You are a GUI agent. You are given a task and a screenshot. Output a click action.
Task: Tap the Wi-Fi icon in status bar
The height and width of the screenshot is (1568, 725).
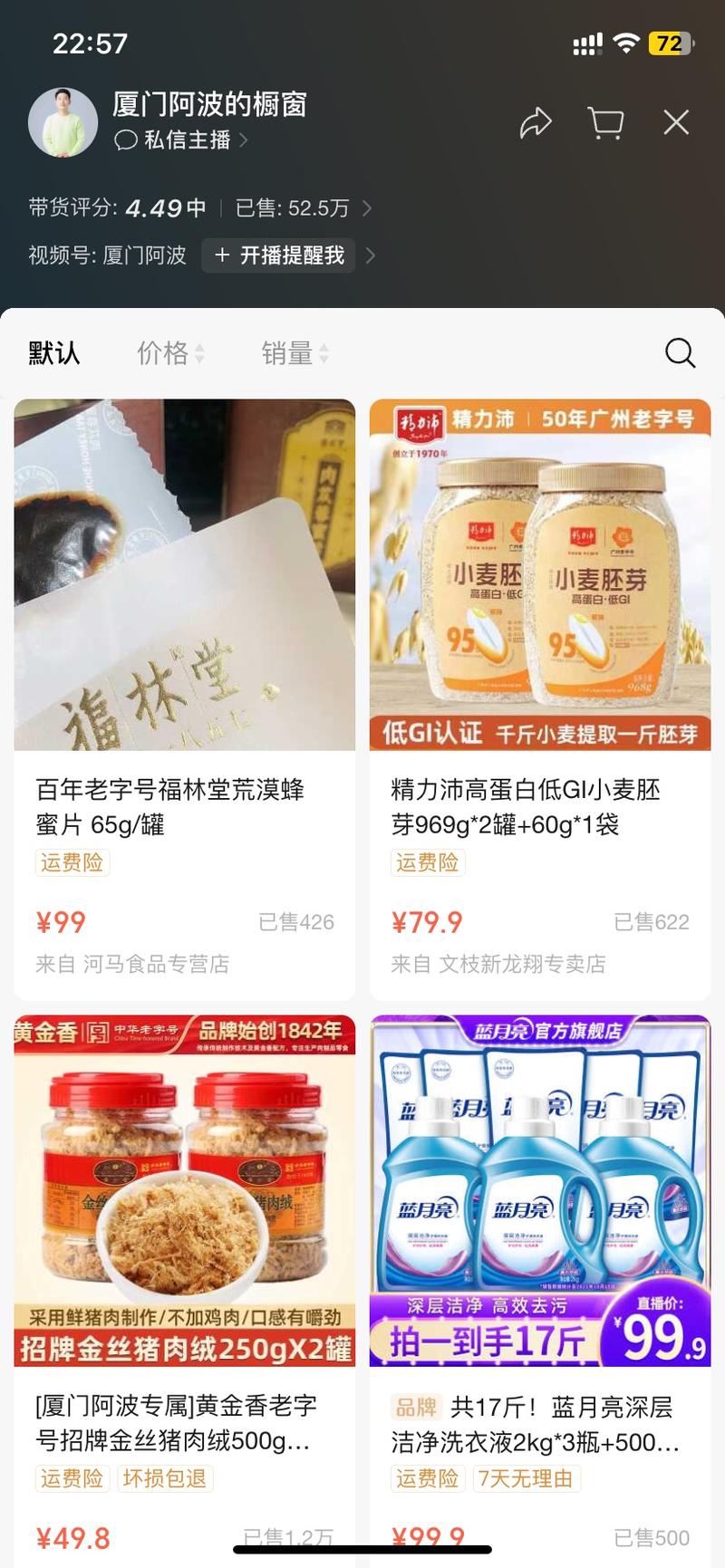click(629, 42)
